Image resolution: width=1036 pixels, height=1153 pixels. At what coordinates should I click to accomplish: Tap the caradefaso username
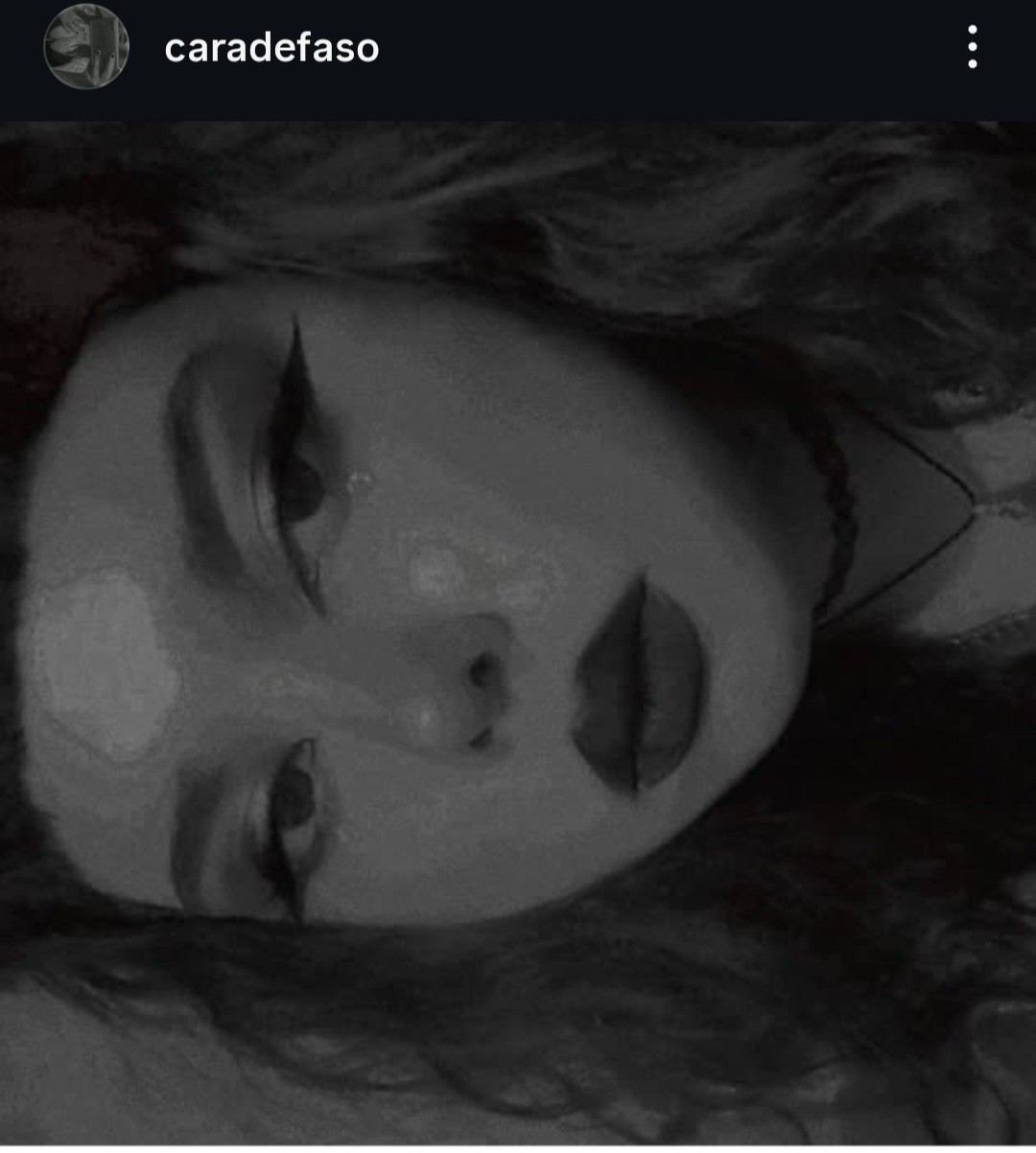point(271,48)
